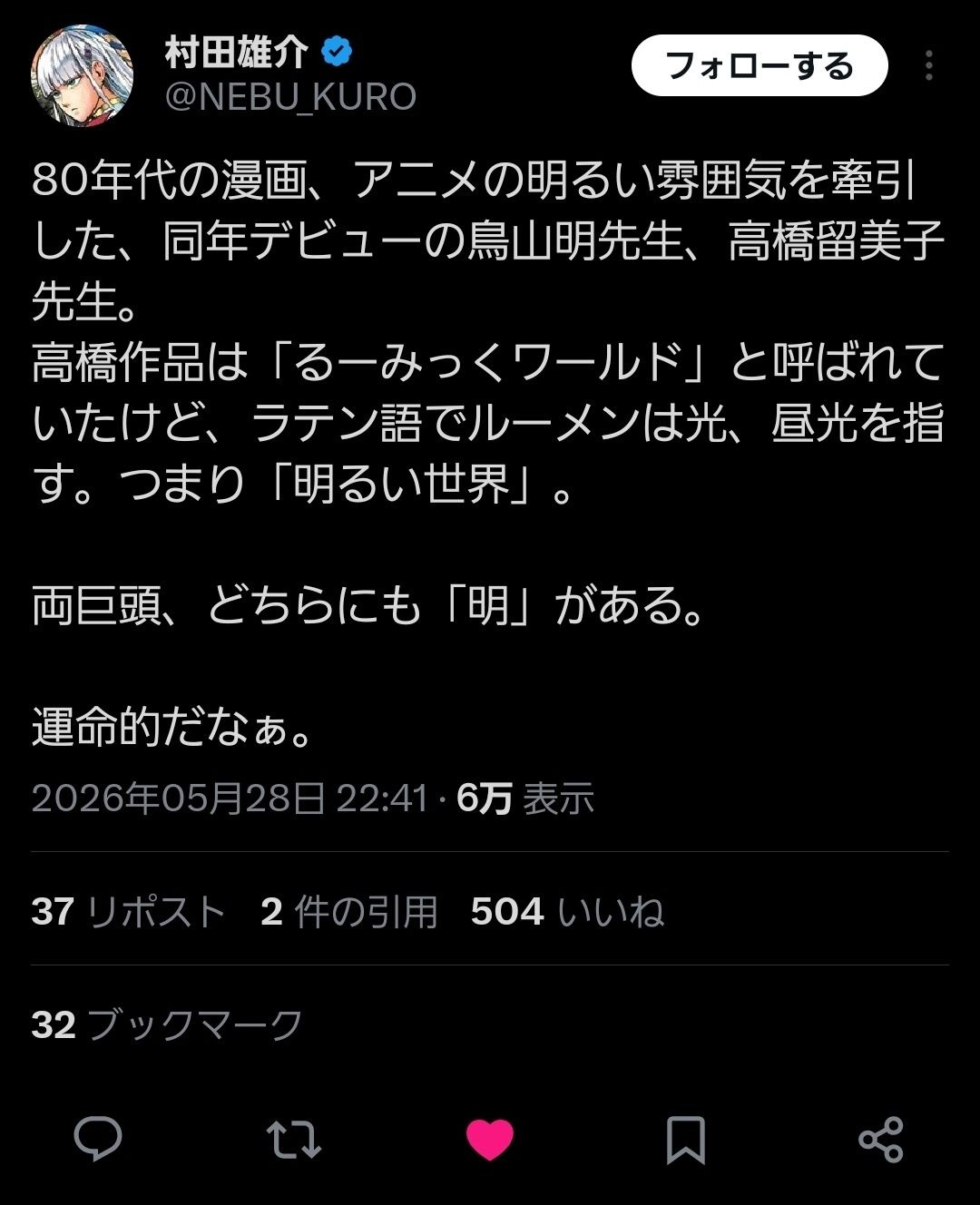Open the post's overflow menu
980x1205 pixels.
[x=928, y=66]
